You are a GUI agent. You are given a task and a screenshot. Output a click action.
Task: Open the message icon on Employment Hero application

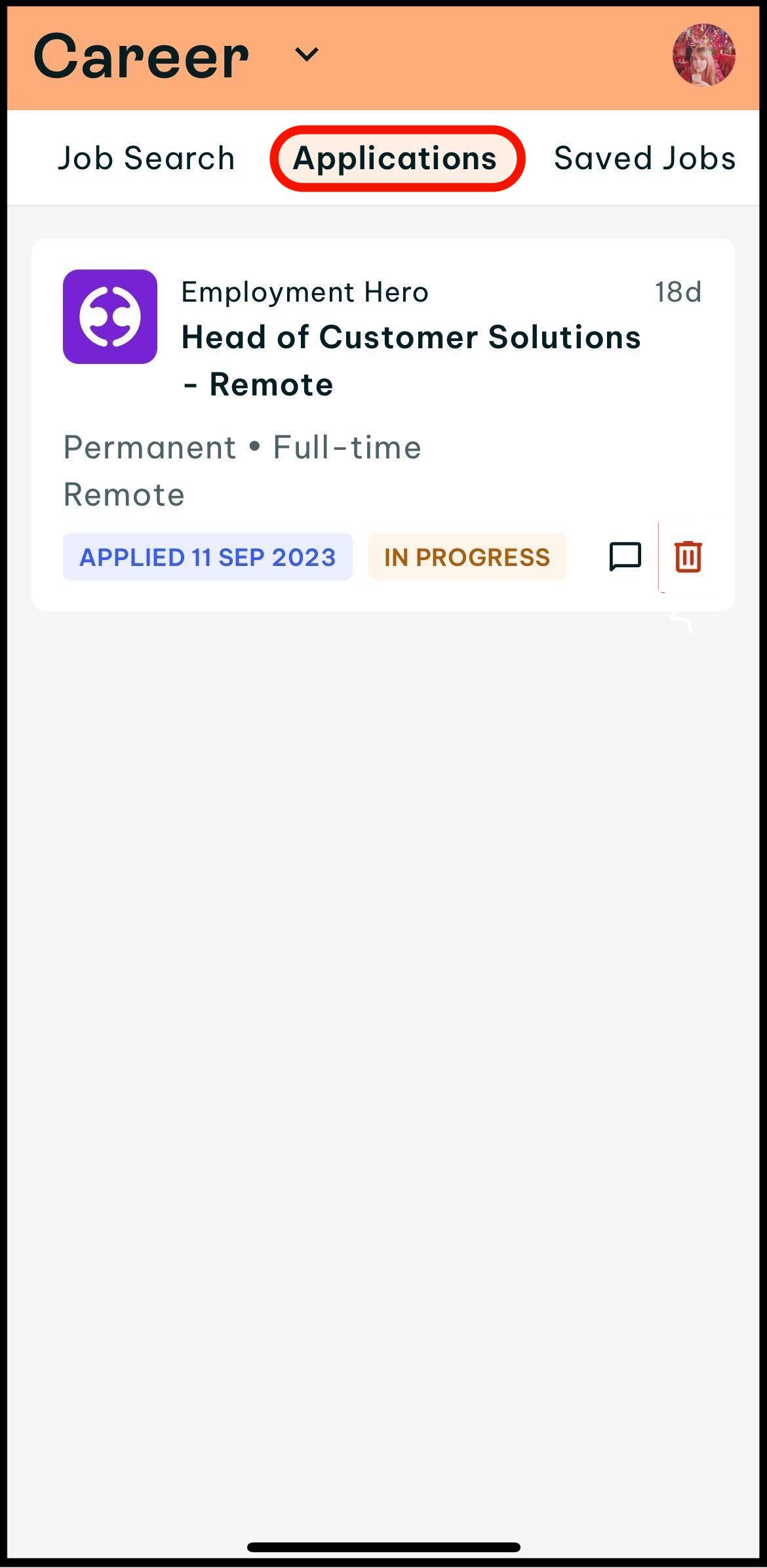click(x=625, y=557)
